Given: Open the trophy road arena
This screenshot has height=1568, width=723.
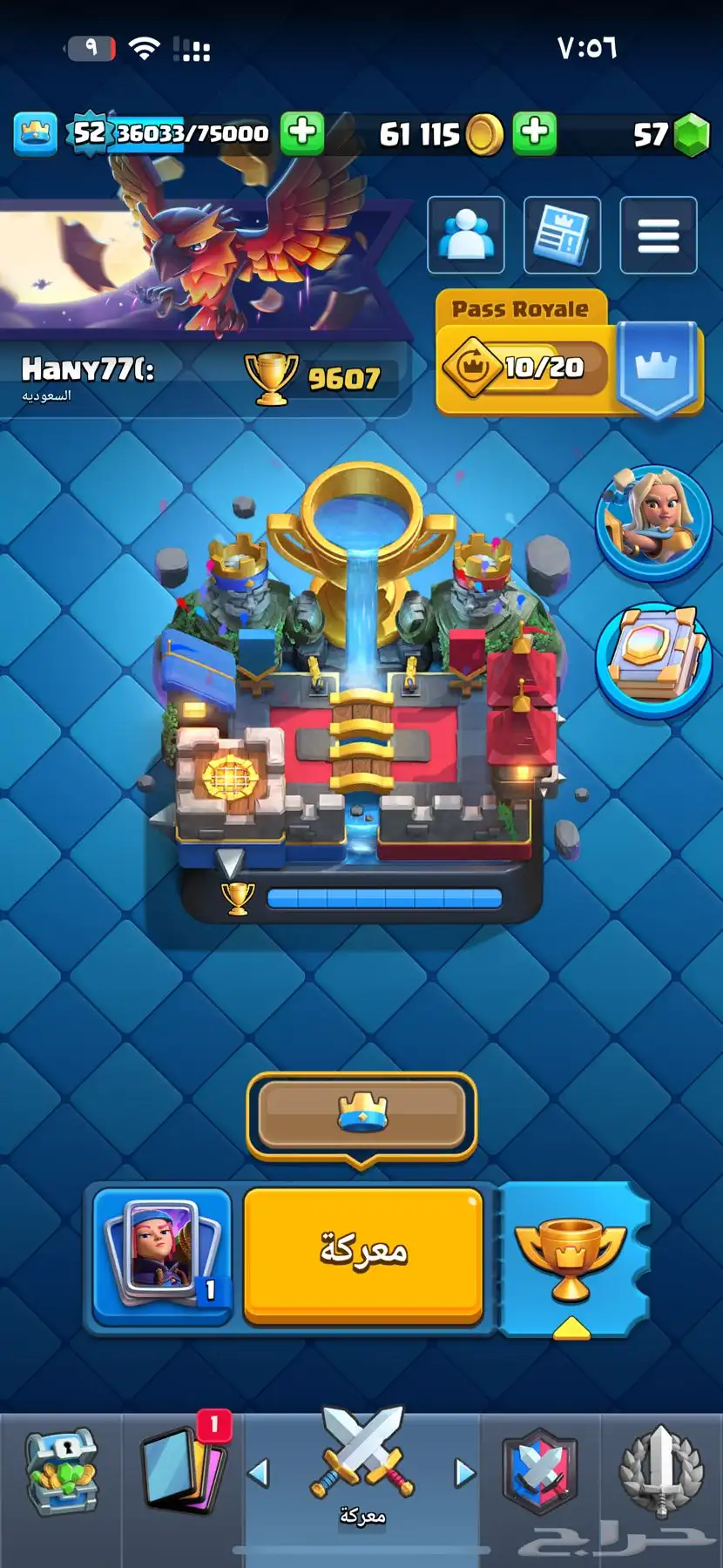Looking at the screenshot, I should (x=361, y=688).
